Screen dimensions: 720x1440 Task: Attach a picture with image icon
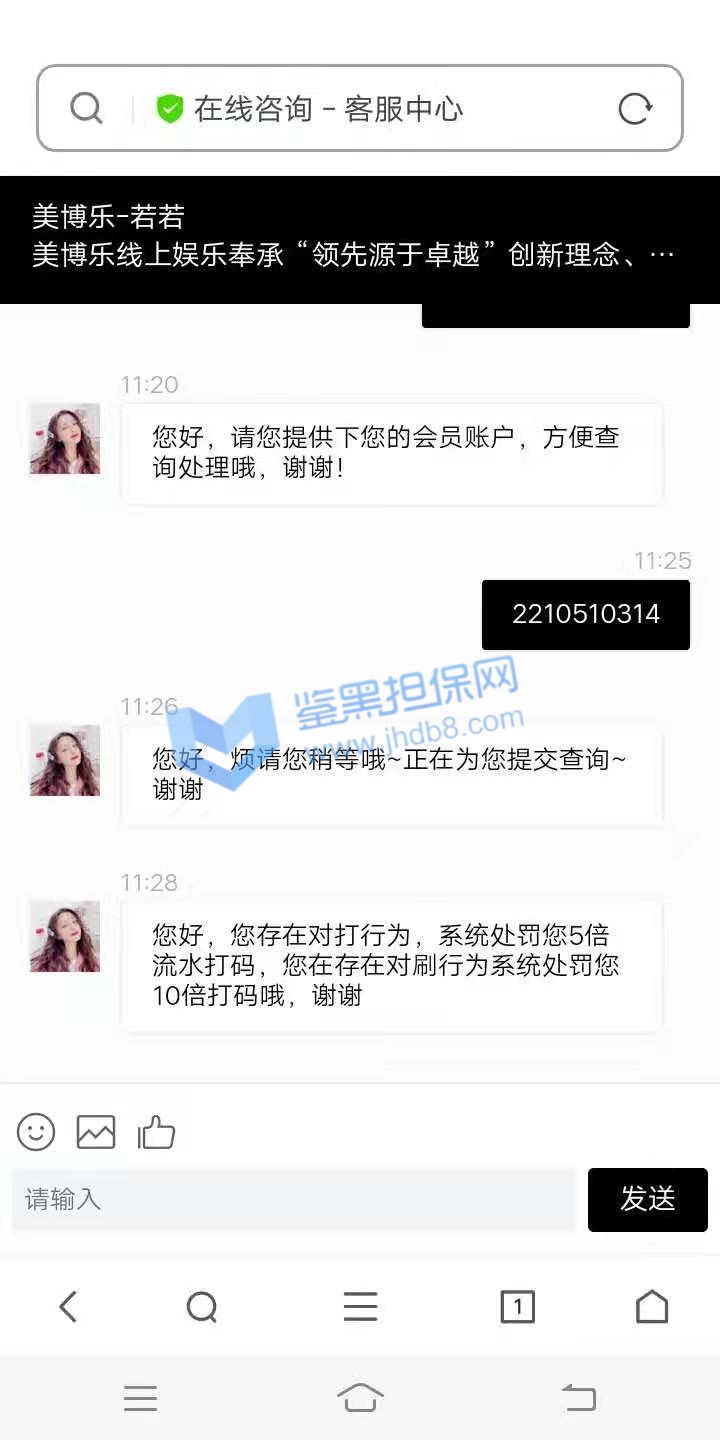[x=96, y=1132]
